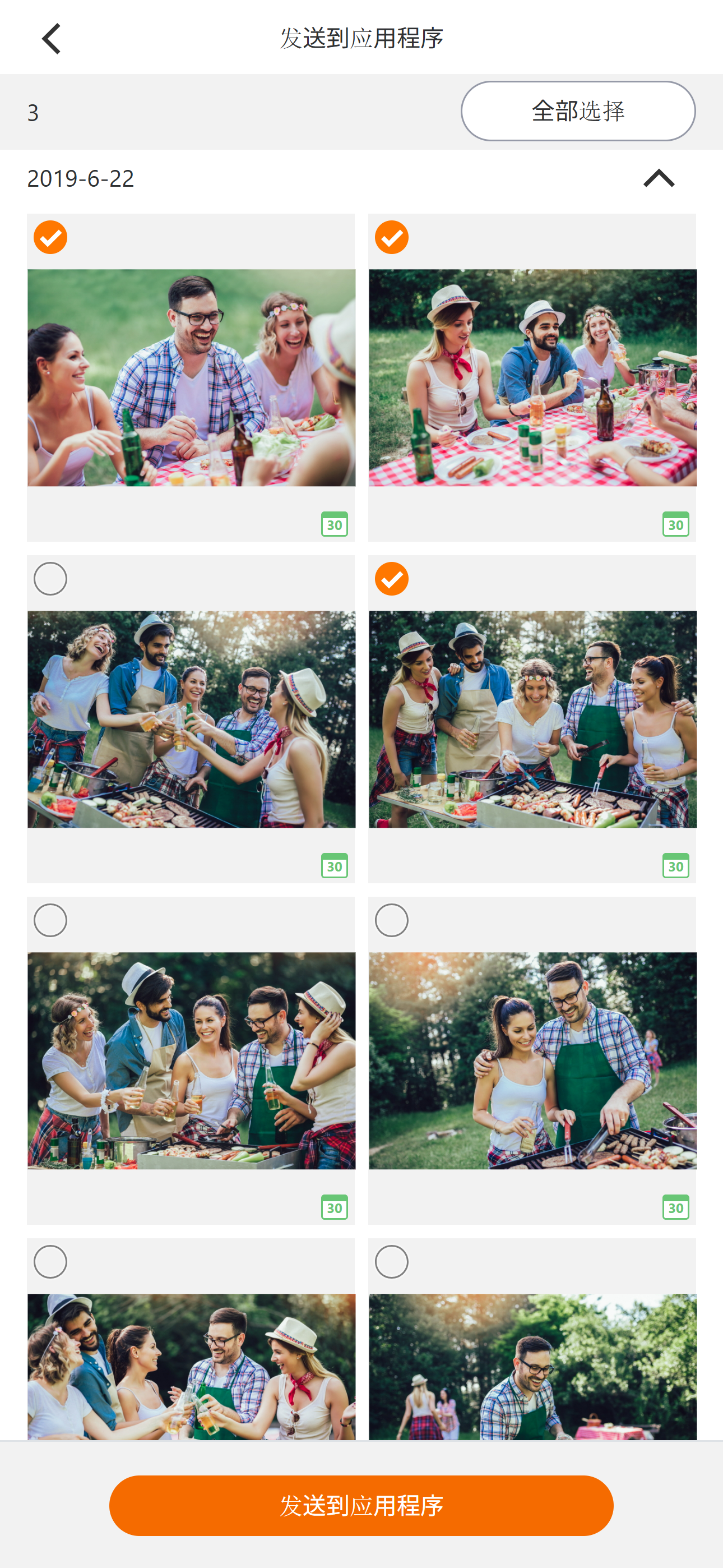Screen dimensions: 723x1568
Task: Uncheck the photo of the group standing around the barbecue
Action: click(x=391, y=579)
